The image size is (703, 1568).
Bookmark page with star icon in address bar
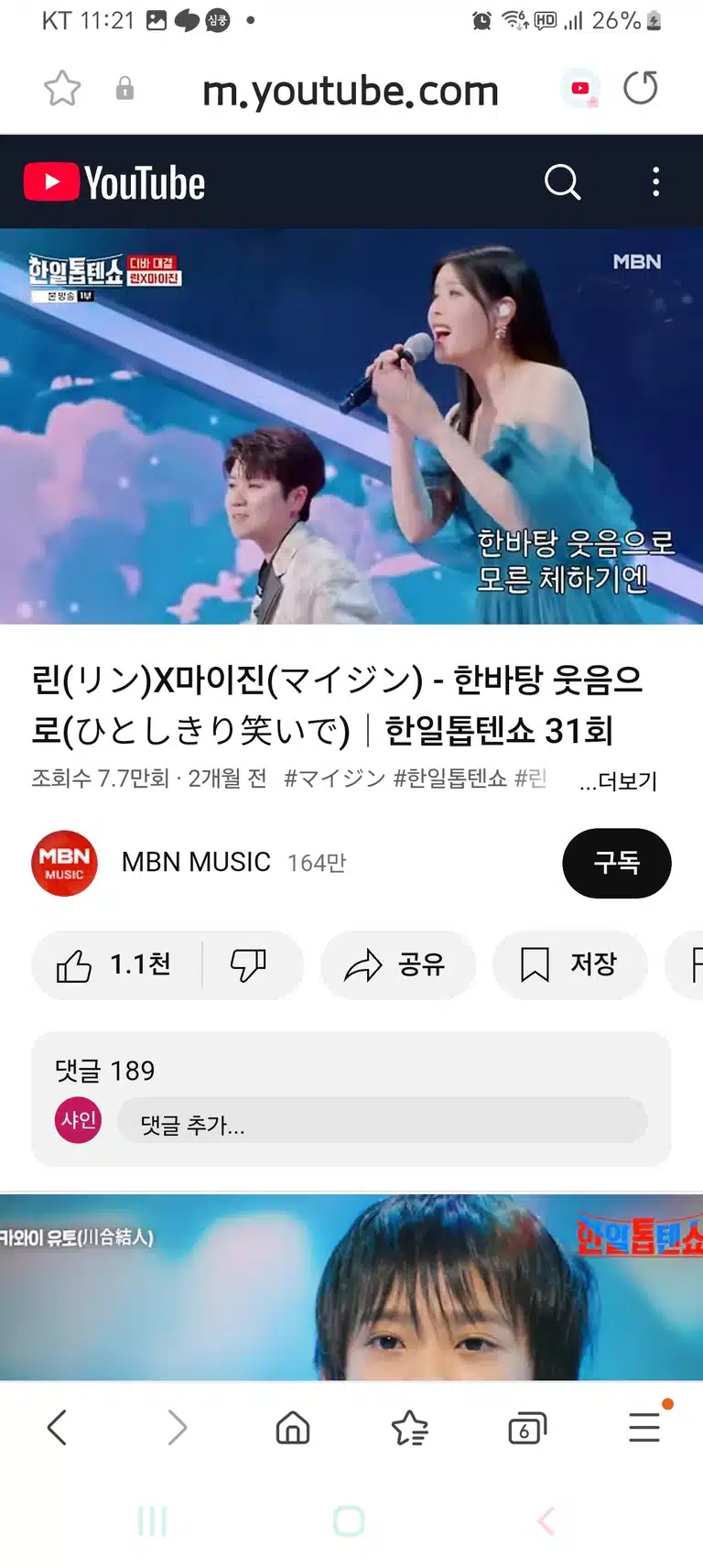point(62,89)
